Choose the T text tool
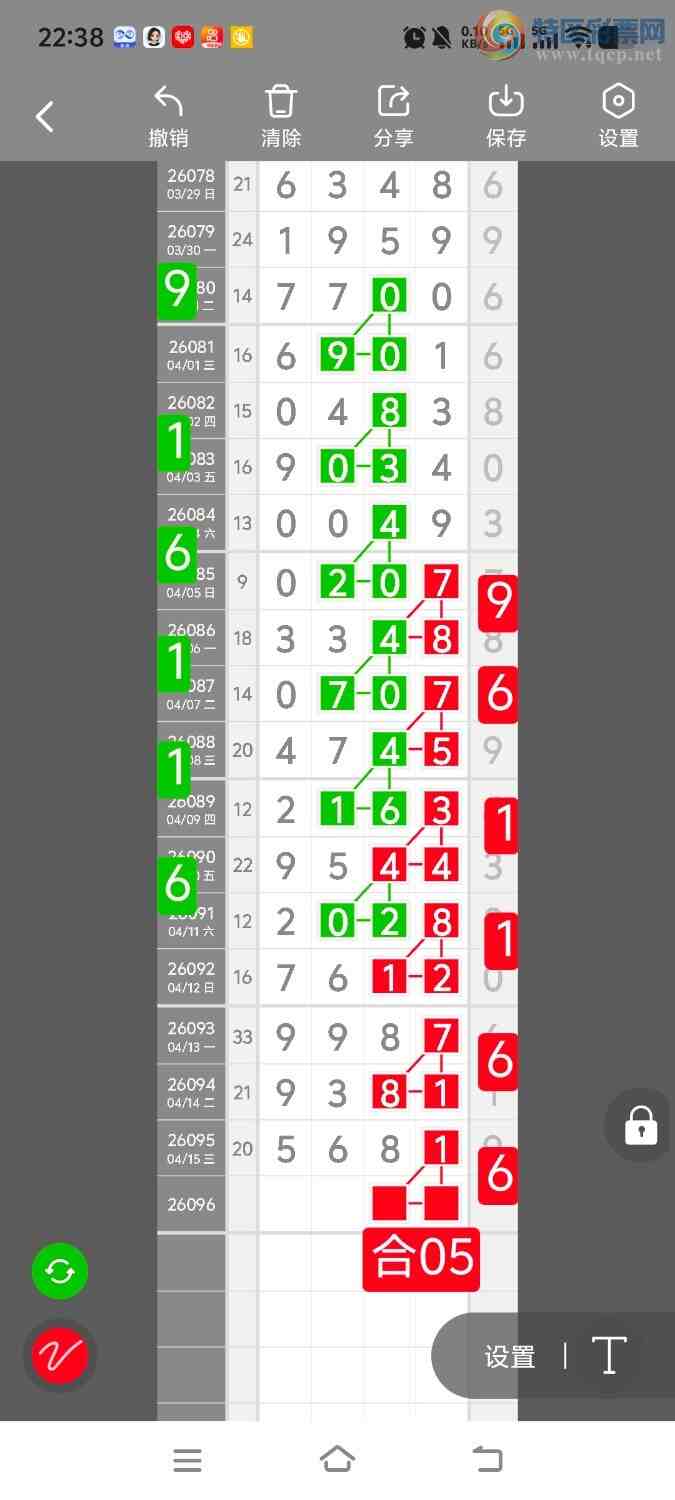The image size is (675, 1500). click(x=609, y=1356)
